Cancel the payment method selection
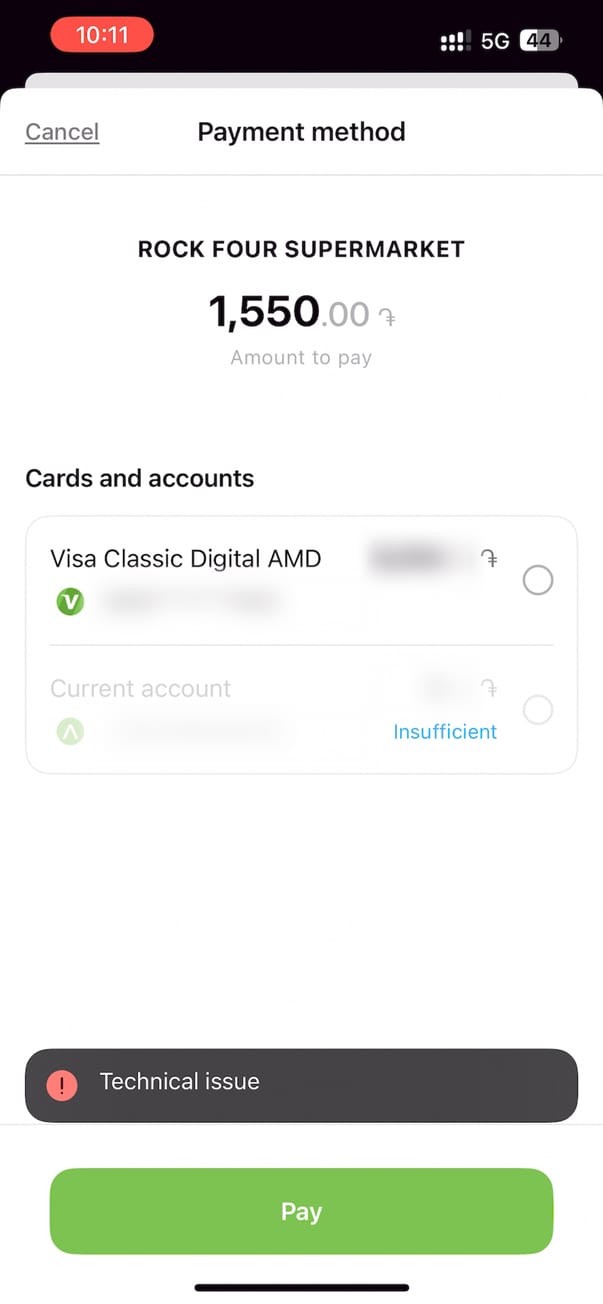 click(62, 132)
